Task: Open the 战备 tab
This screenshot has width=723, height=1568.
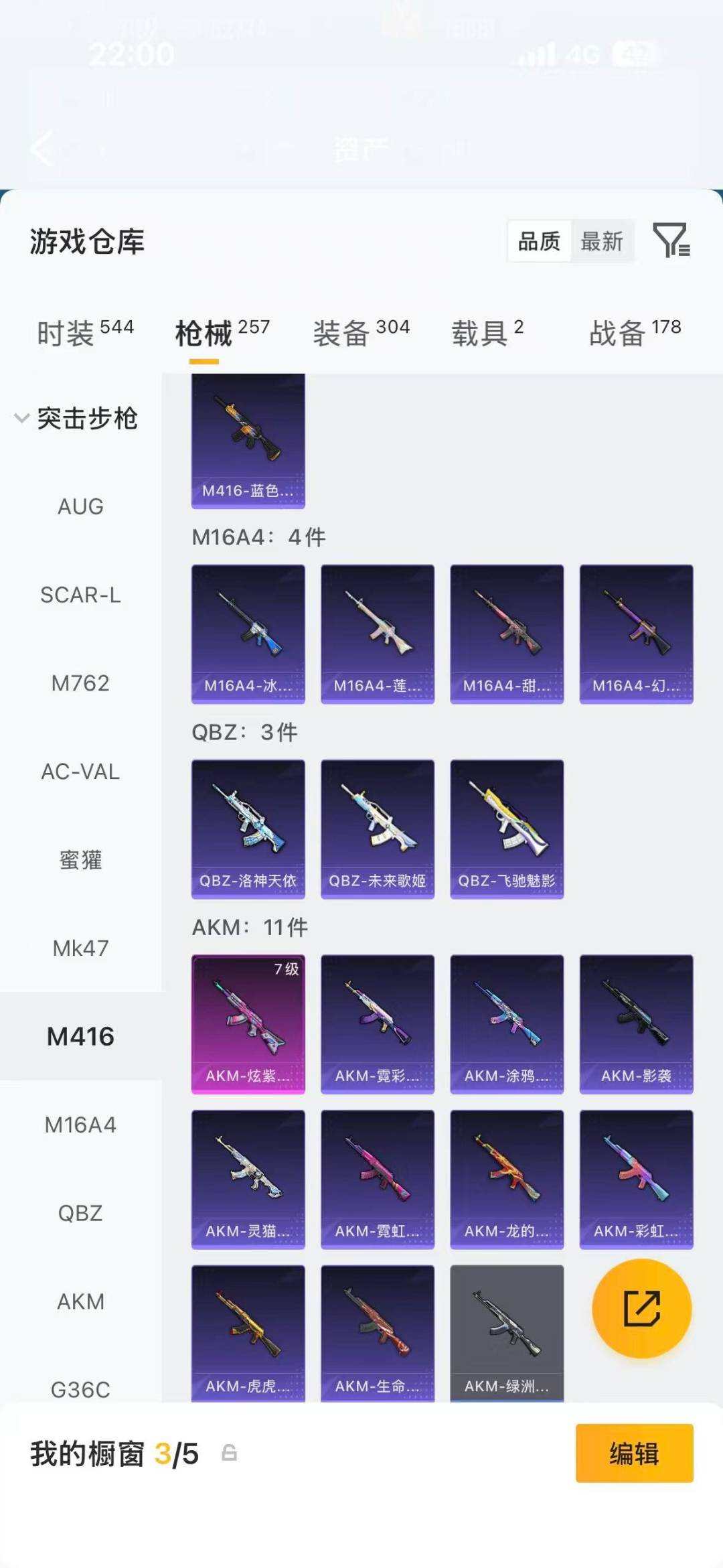Action: tap(635, 333)
